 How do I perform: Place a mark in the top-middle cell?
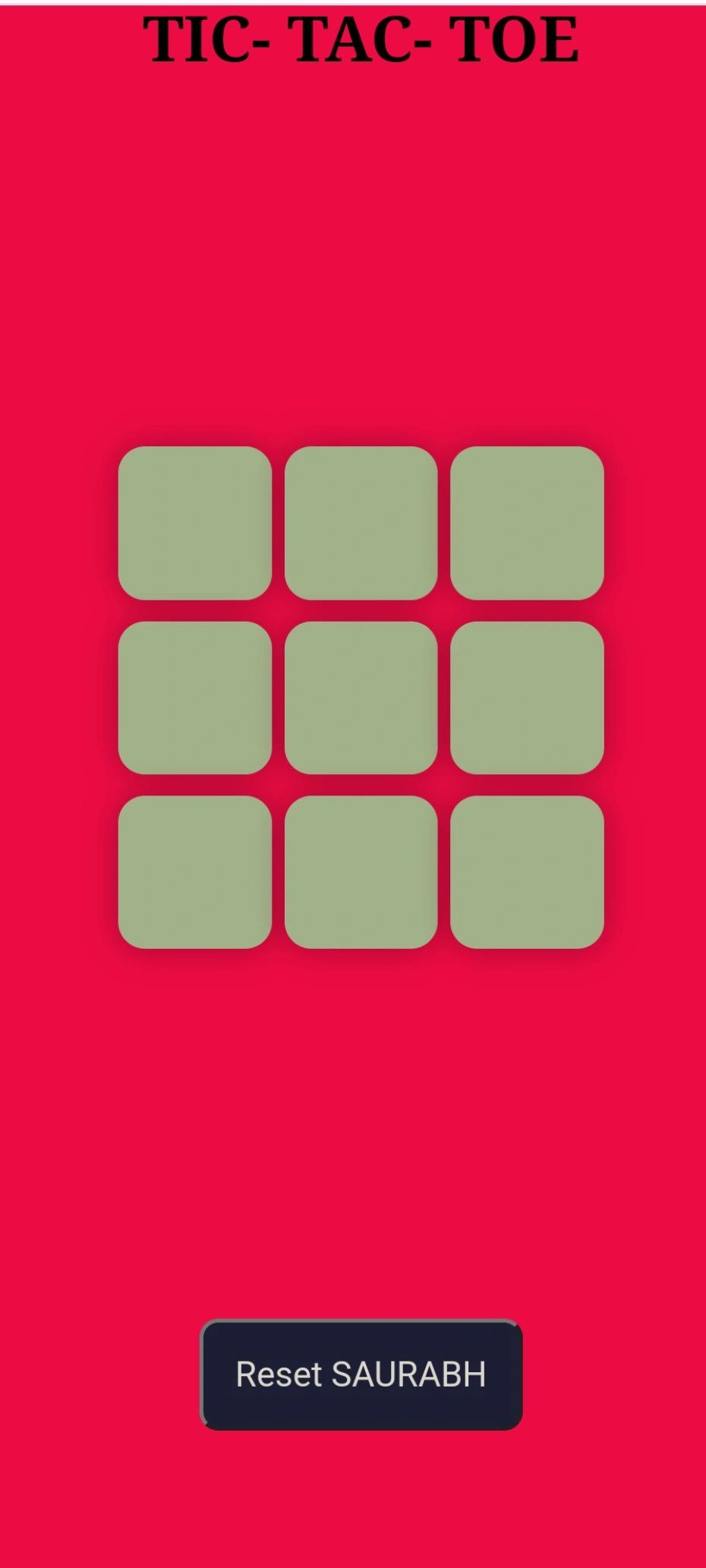[x=361, y=523]
